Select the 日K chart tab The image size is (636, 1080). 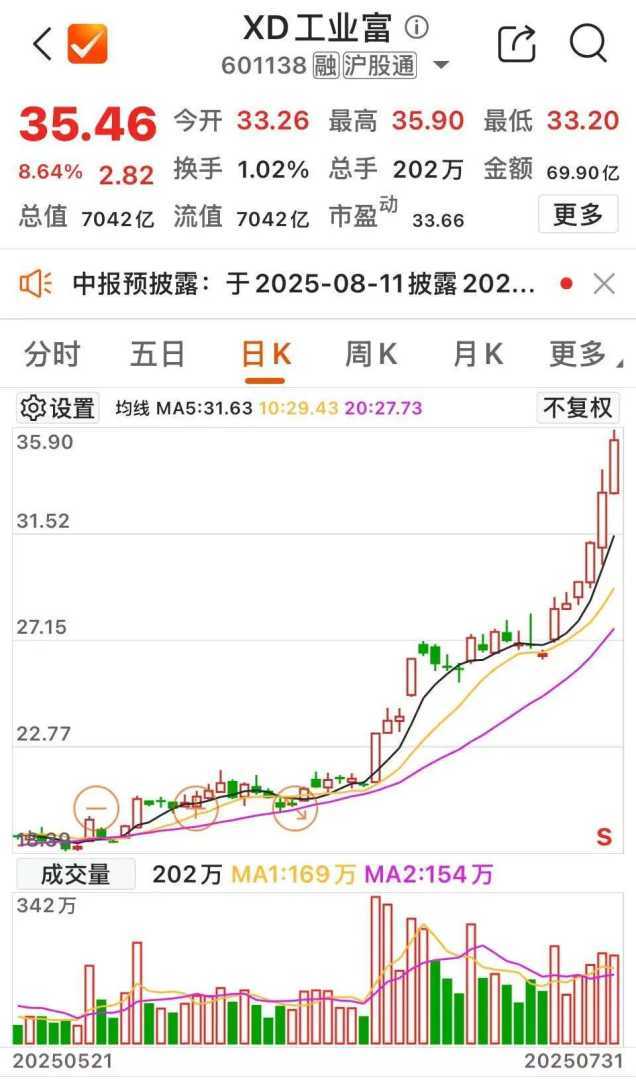coord(265,354)
